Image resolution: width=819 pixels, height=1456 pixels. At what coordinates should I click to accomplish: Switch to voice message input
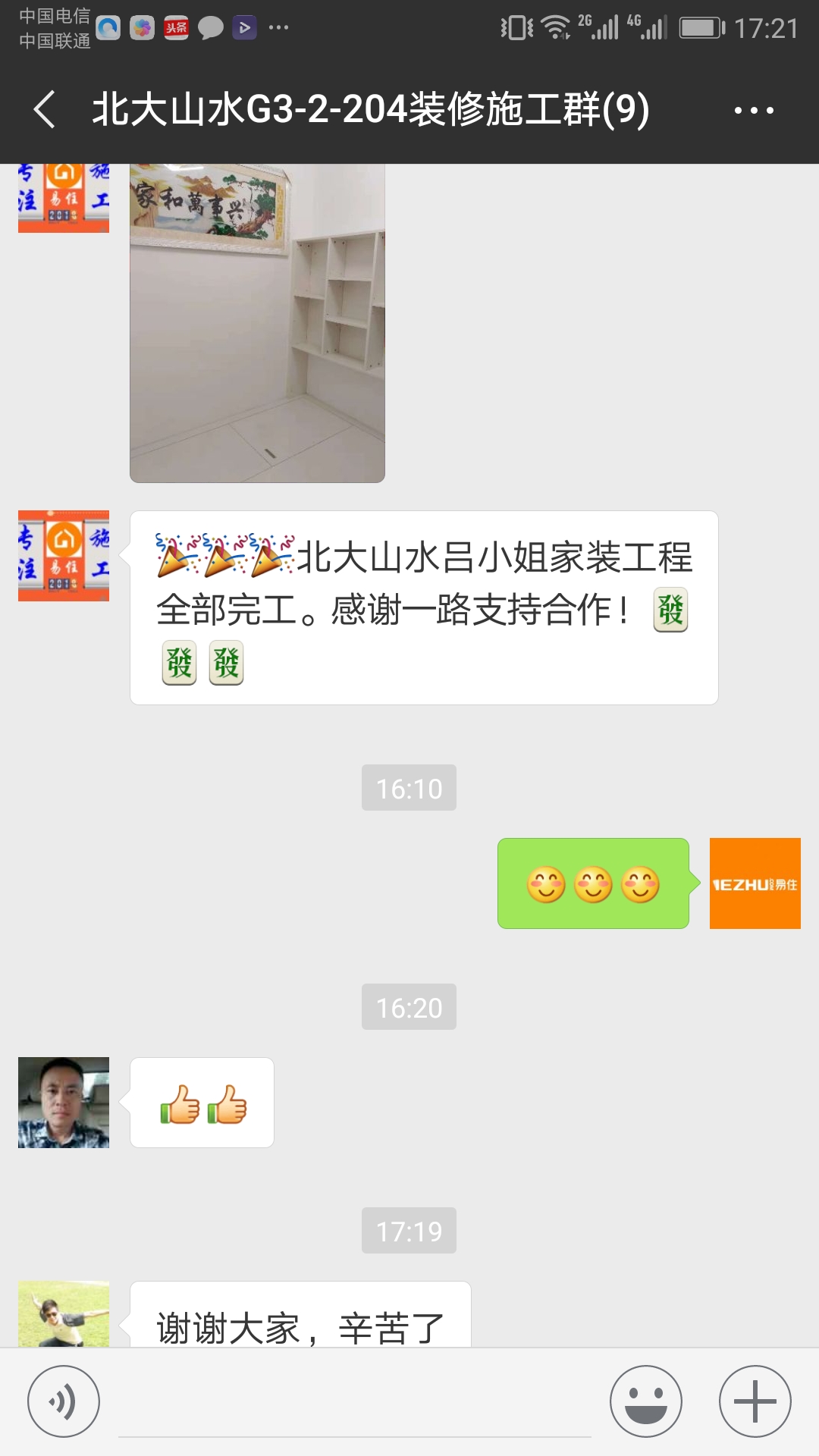[x=64, y=1401]
